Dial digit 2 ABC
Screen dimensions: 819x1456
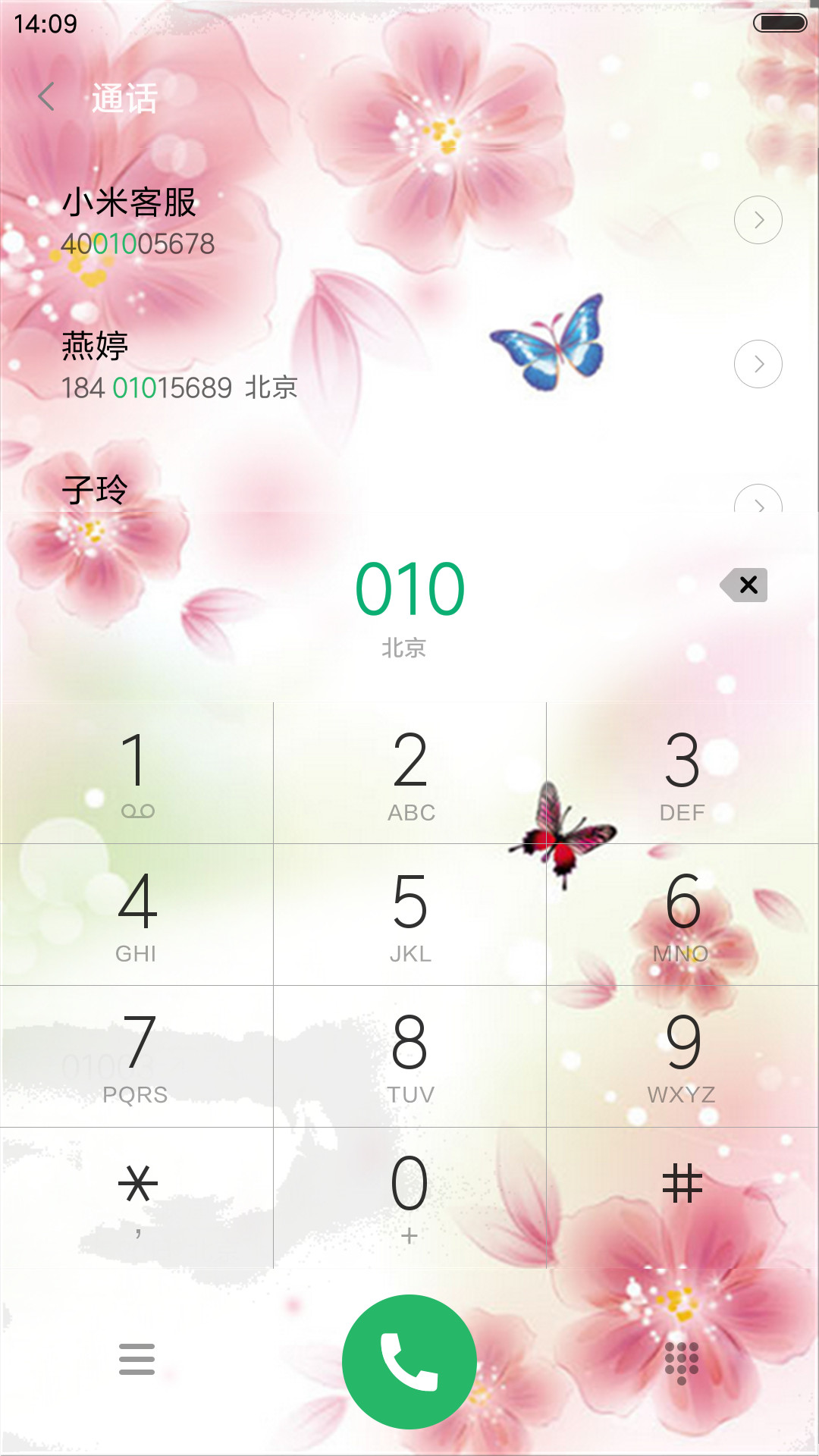409,773
